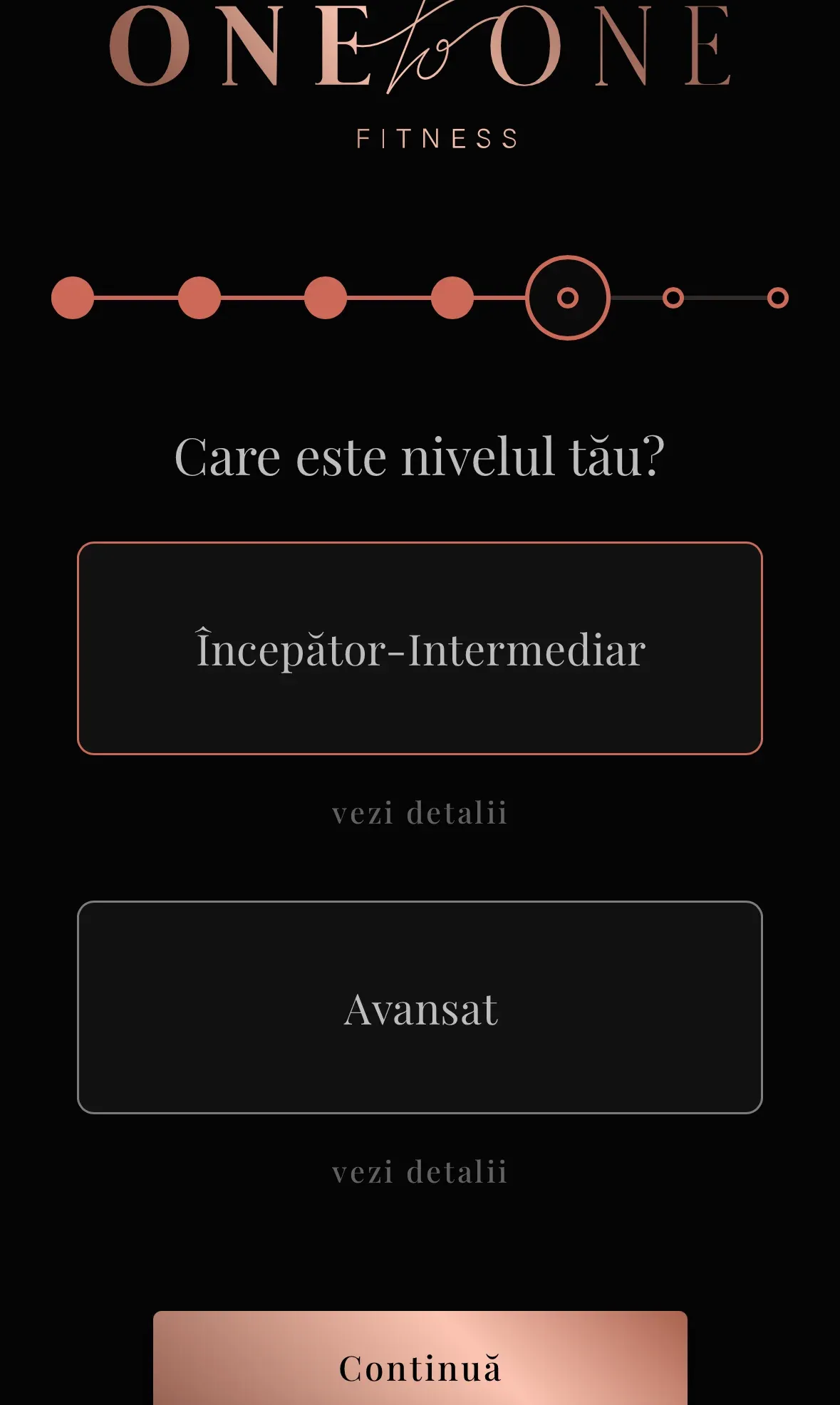This screenshot has width=840, height=1405.
Task: Select the Începător-Intermediar level option
Action: [420, 648]
